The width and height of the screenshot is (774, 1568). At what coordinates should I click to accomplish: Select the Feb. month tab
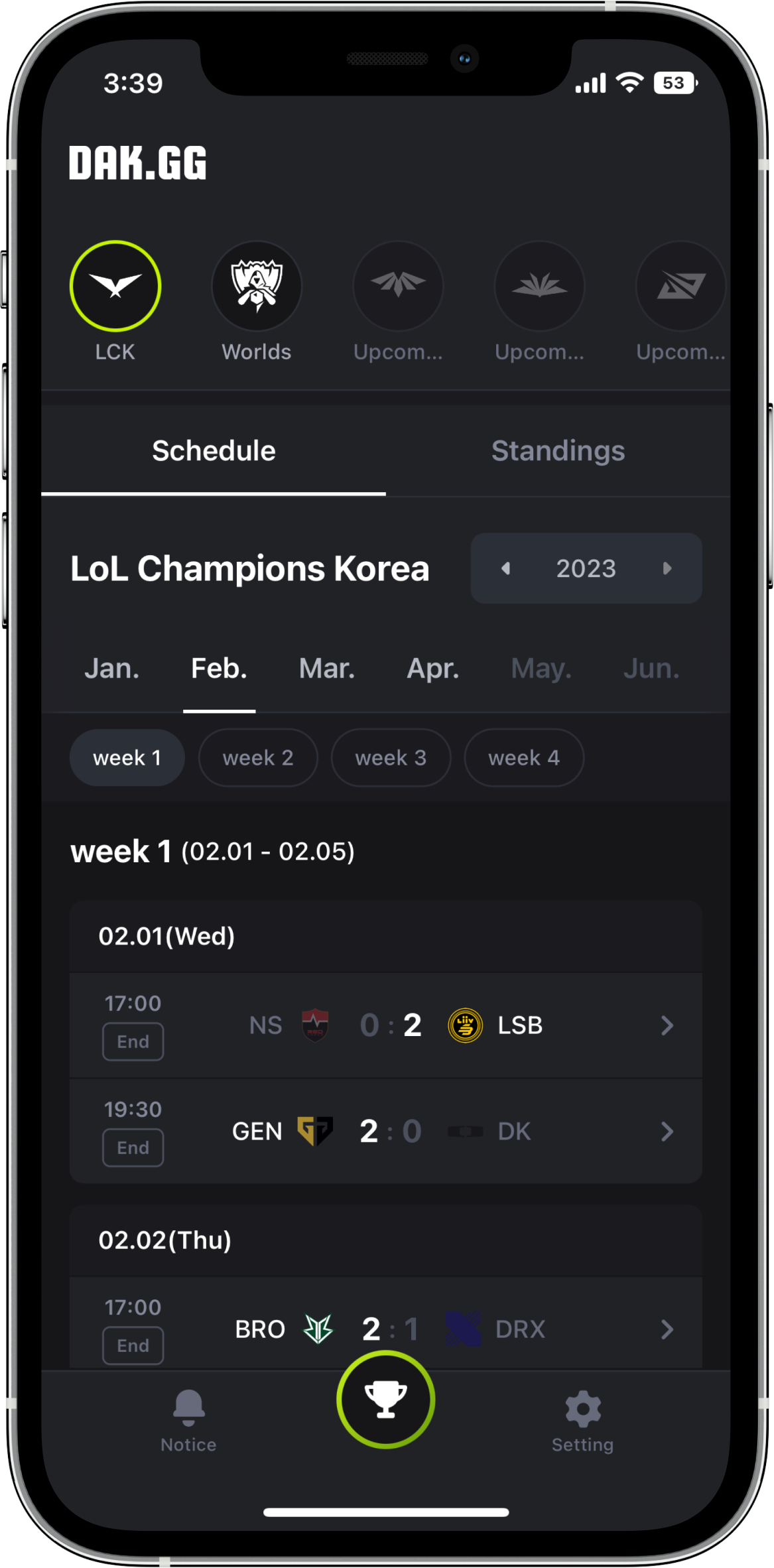219,669
